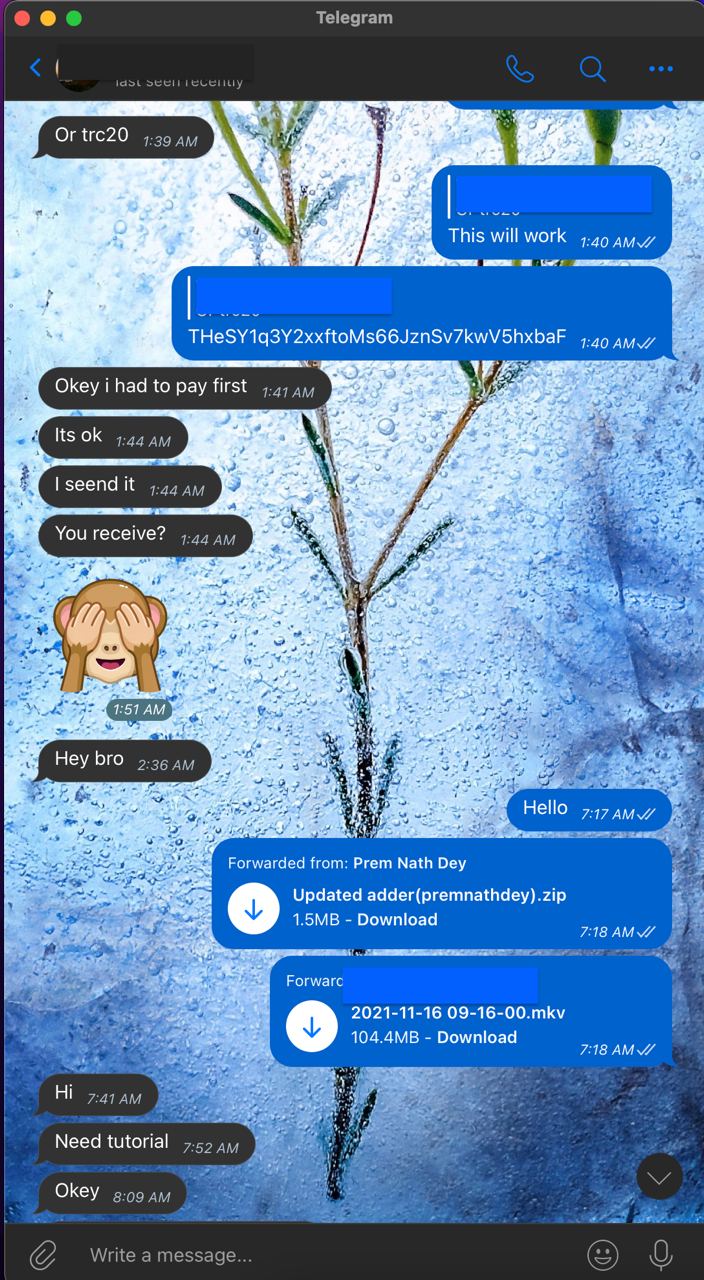Screen dimensions: 704x1280
Task: Attach a file with the paperclip
Action: pos(42,1254)
